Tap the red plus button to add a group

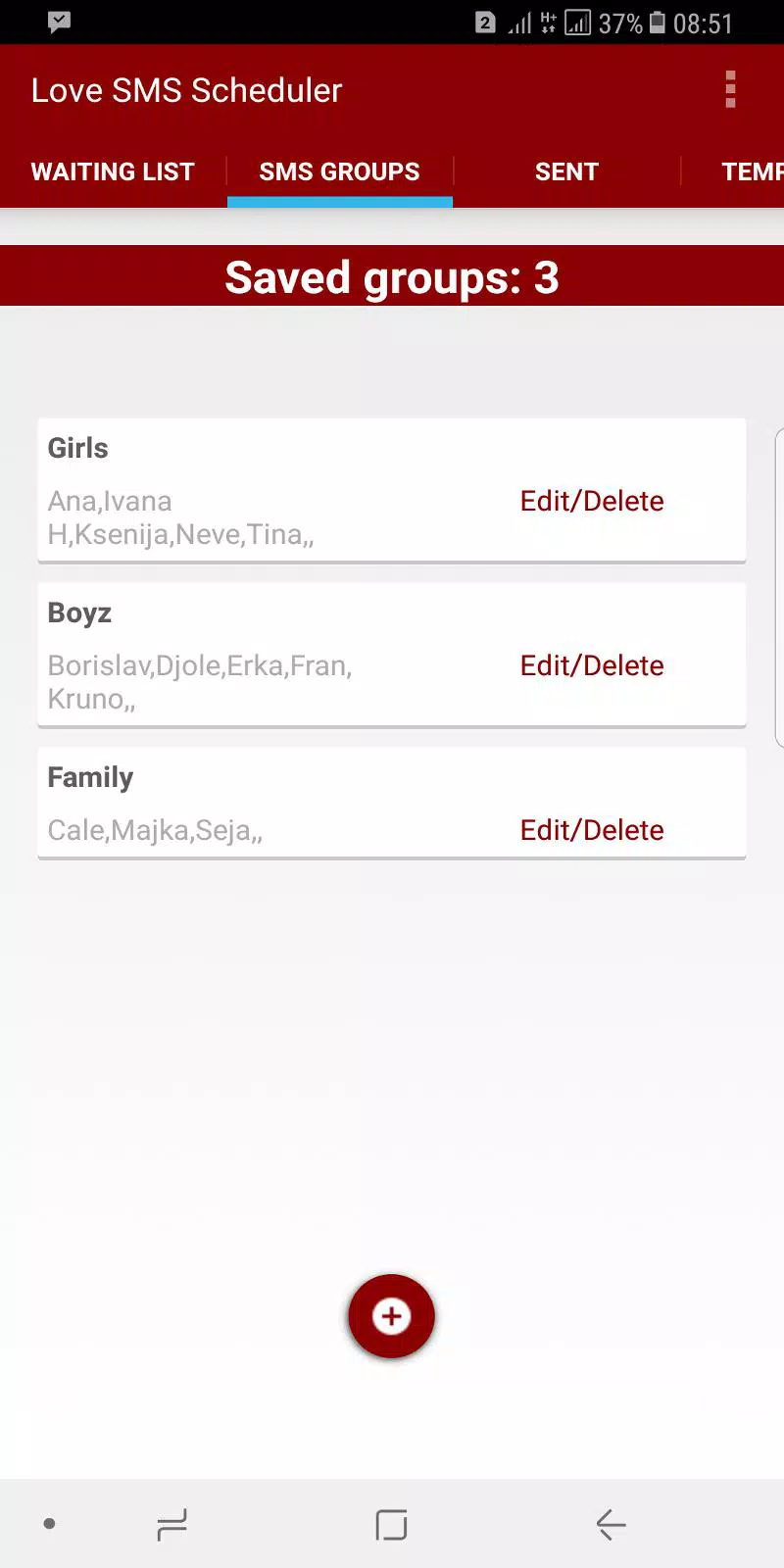(391, 1316)
